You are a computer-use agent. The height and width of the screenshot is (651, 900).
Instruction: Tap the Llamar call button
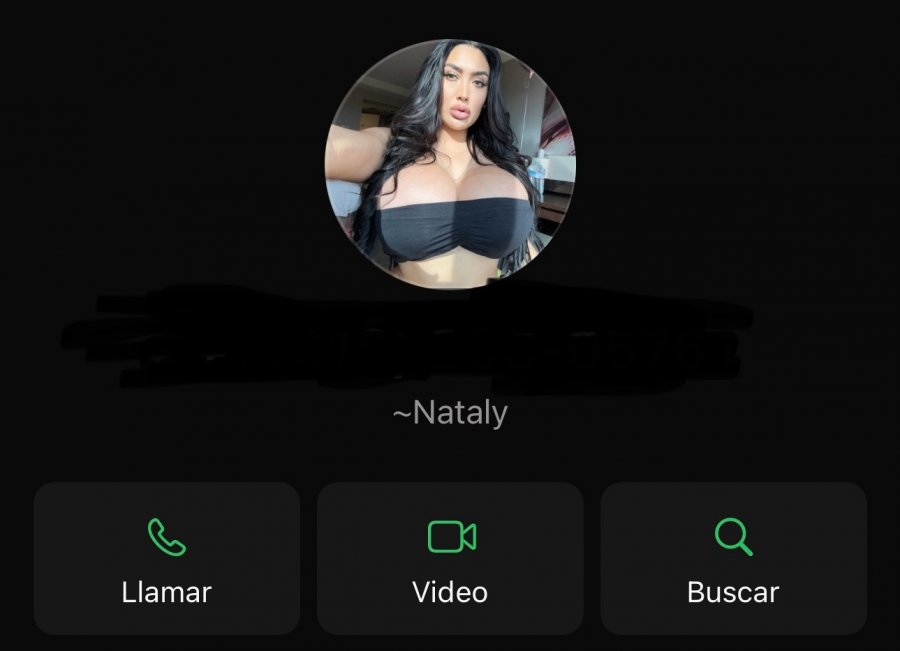166,559
